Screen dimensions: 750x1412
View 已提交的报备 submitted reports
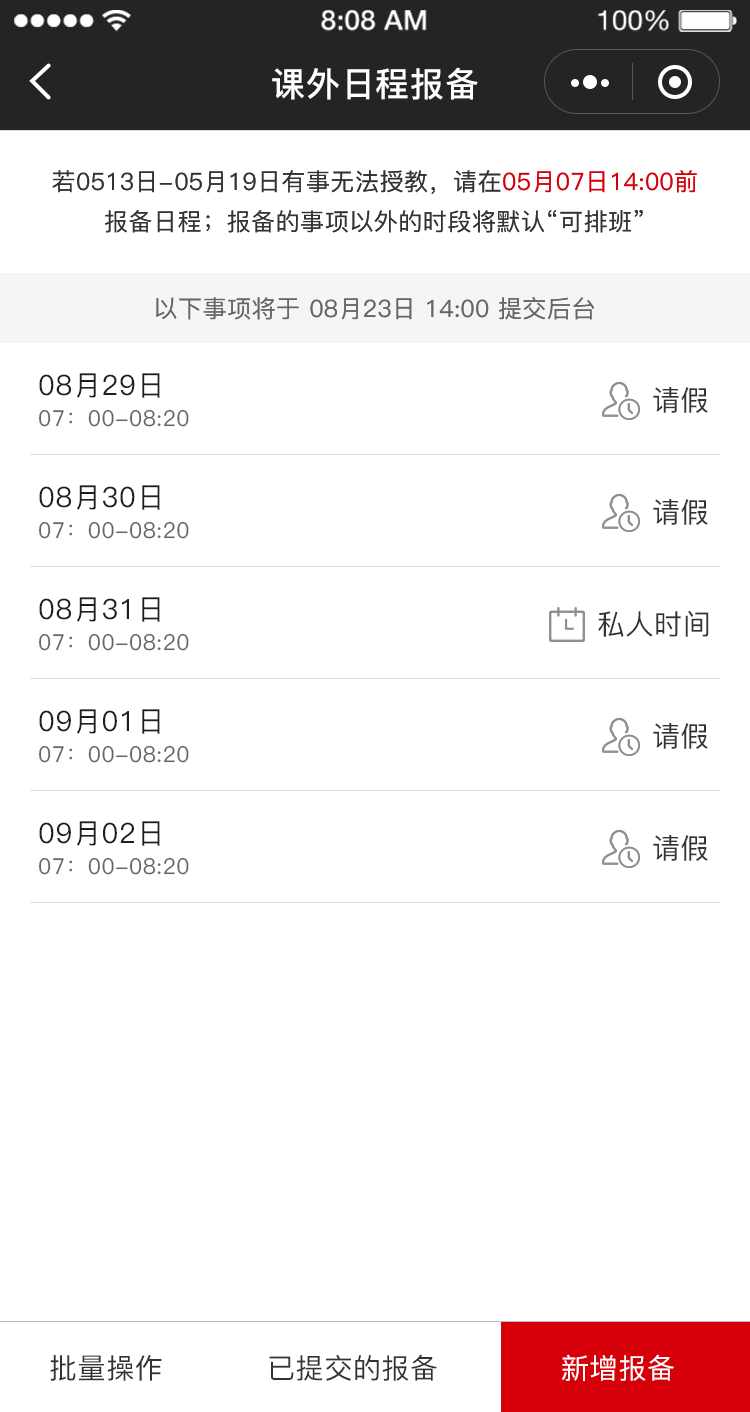click(353, 1368)
